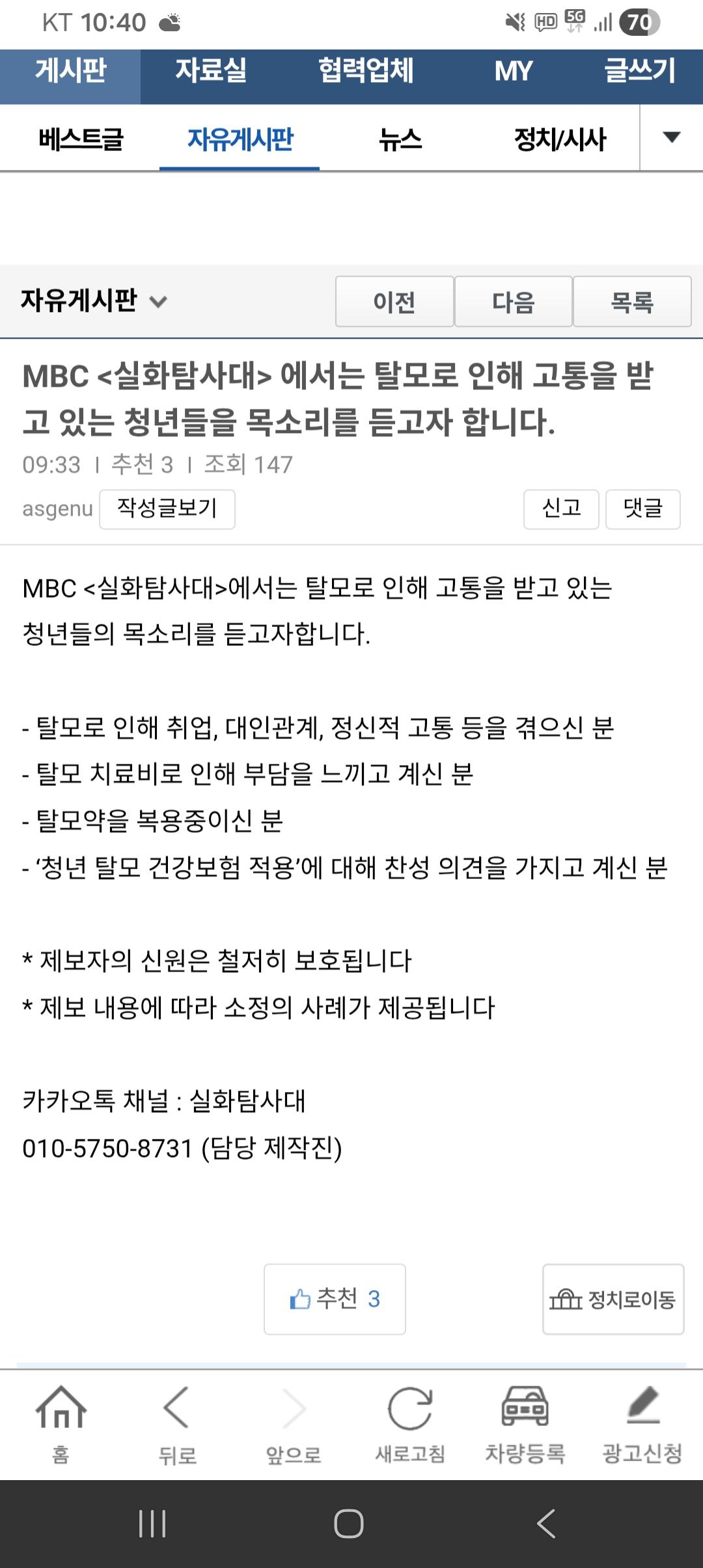Go to the previous post with 이전
The width and height of the screenshot is (703, 1568).
[394, 301]
